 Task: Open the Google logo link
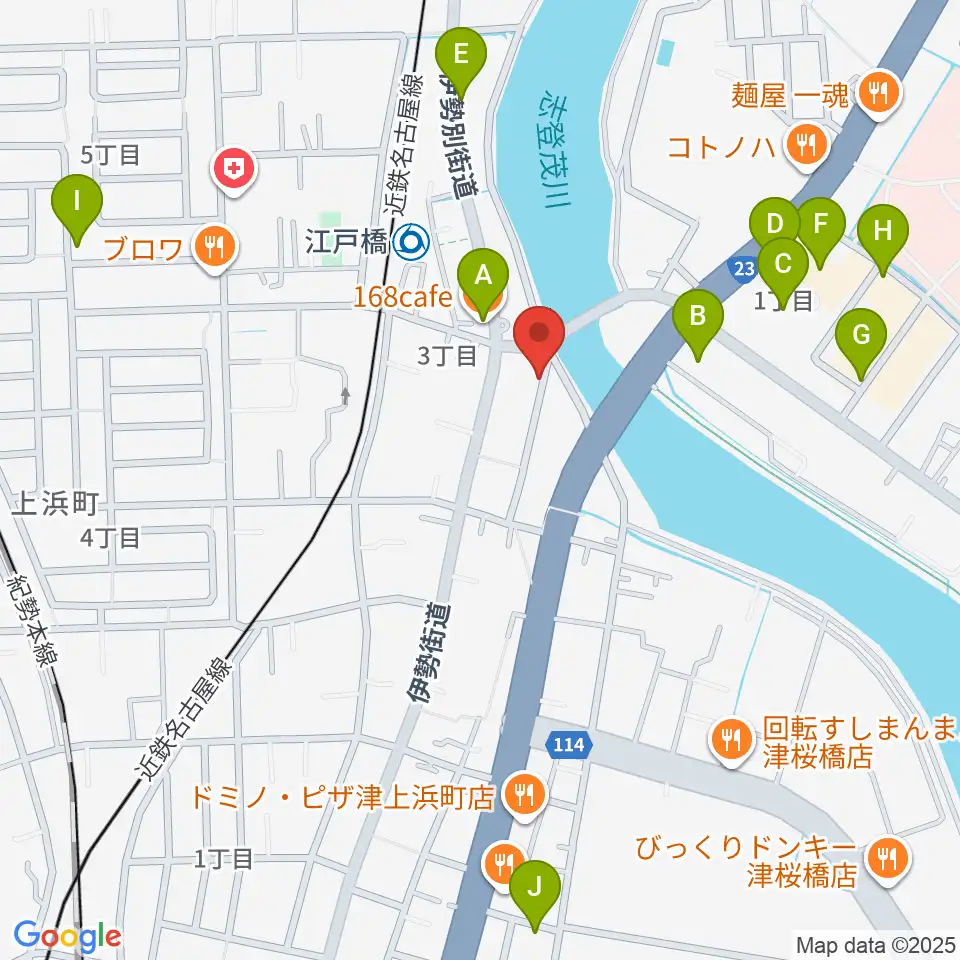[67, 936]
